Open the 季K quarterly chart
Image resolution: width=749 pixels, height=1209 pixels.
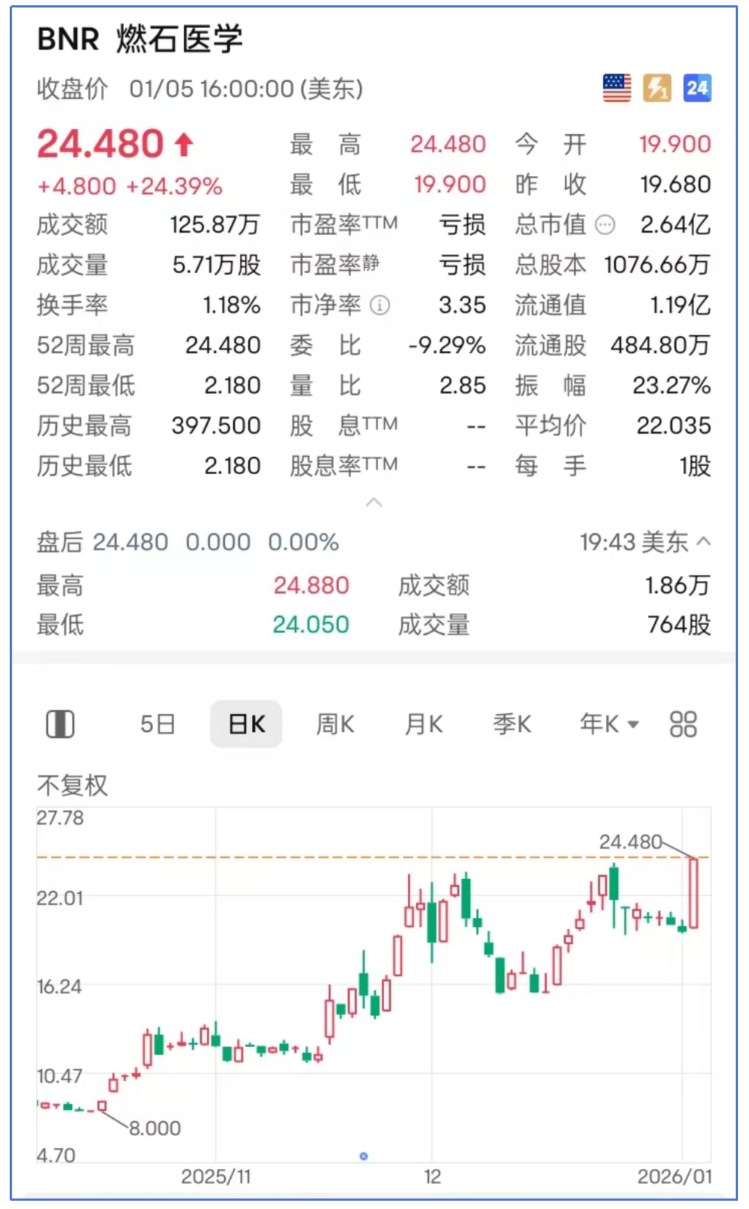coord(512,724)
